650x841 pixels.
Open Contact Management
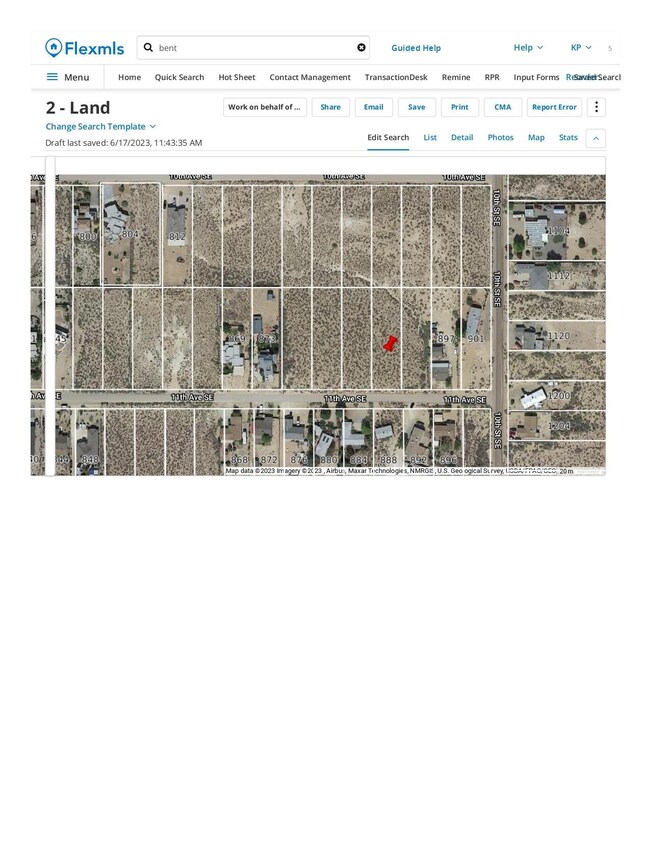[310, 77]
